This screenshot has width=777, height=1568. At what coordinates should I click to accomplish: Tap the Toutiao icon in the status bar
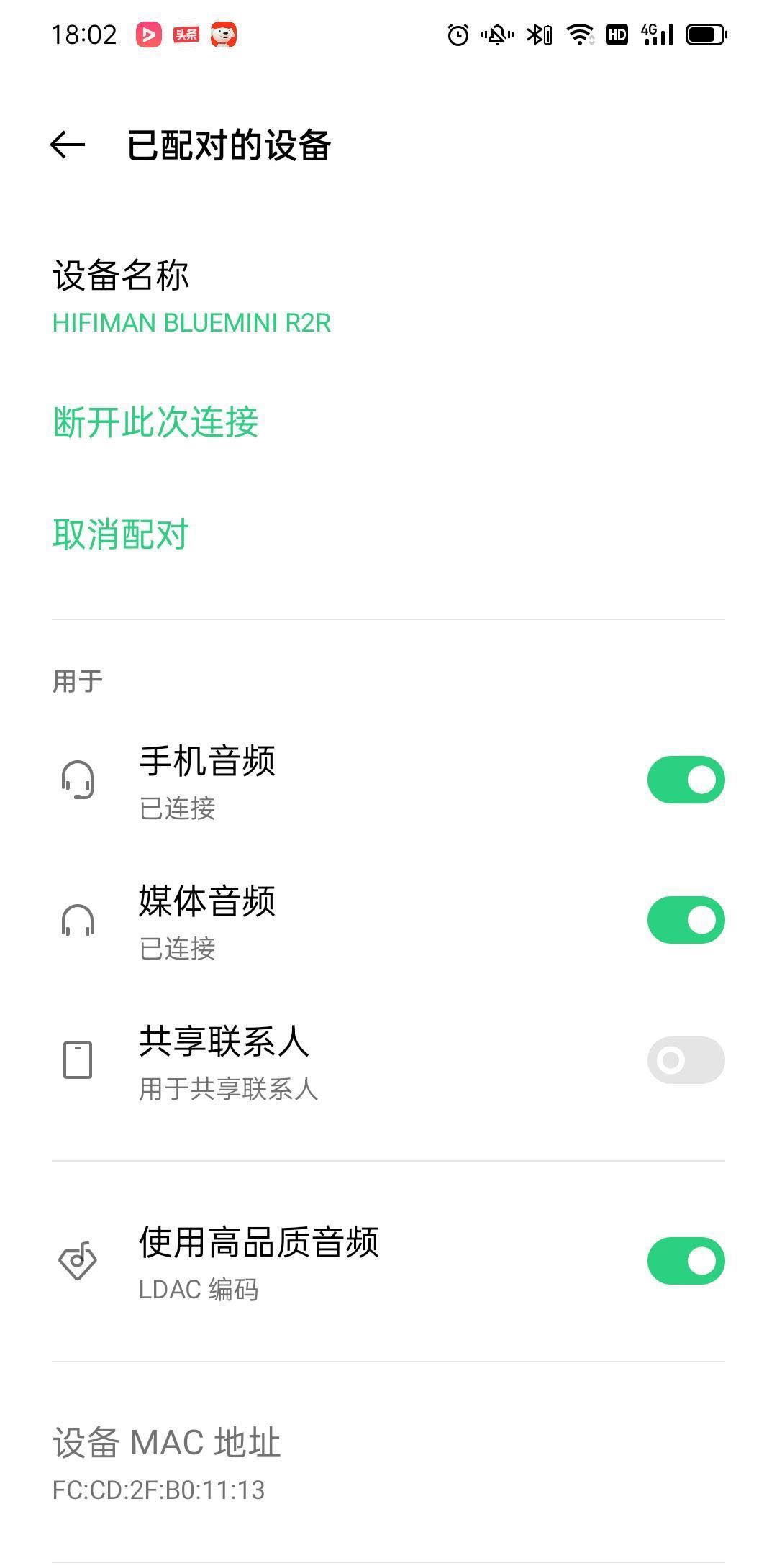(x=186, y=35)
